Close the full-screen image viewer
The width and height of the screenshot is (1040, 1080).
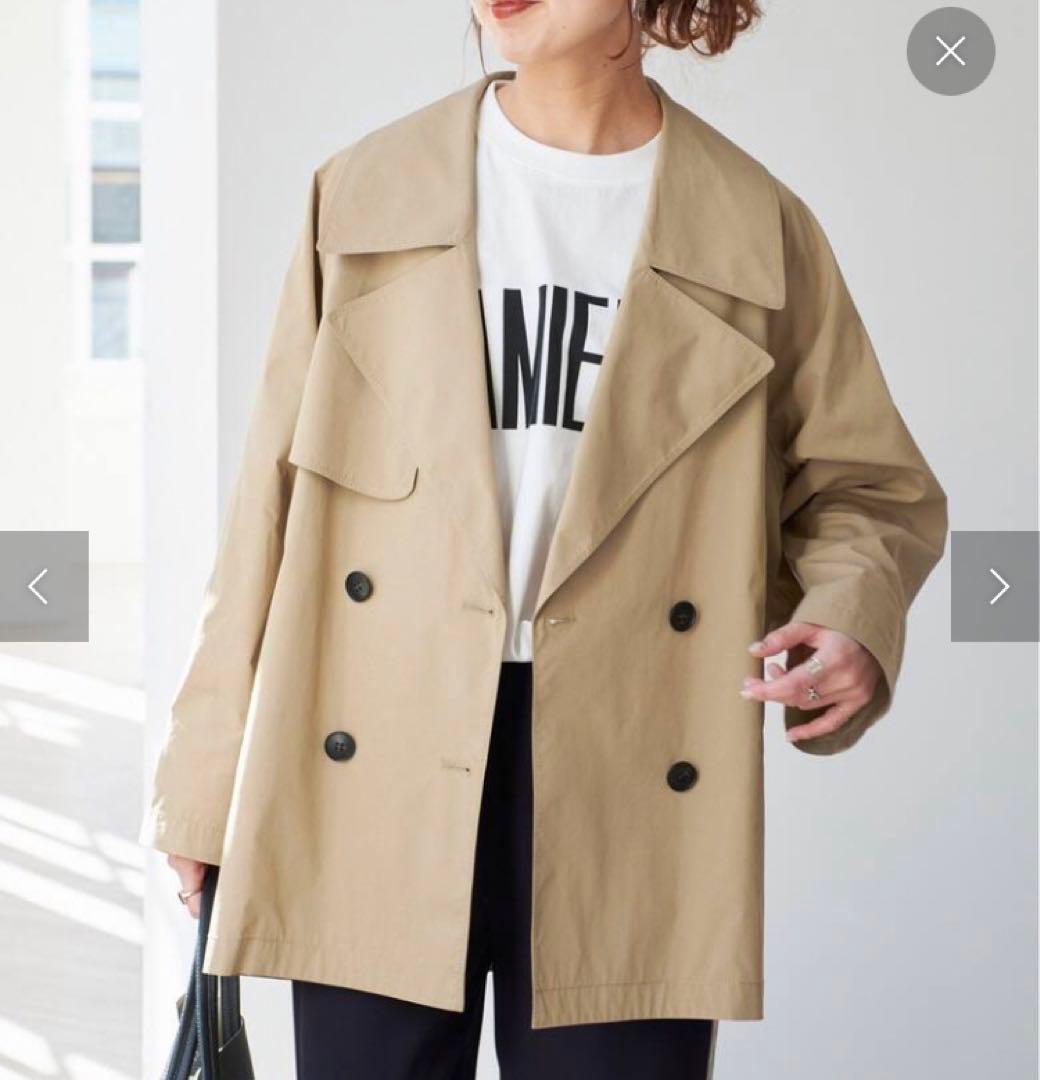click(x=950, y=51)
